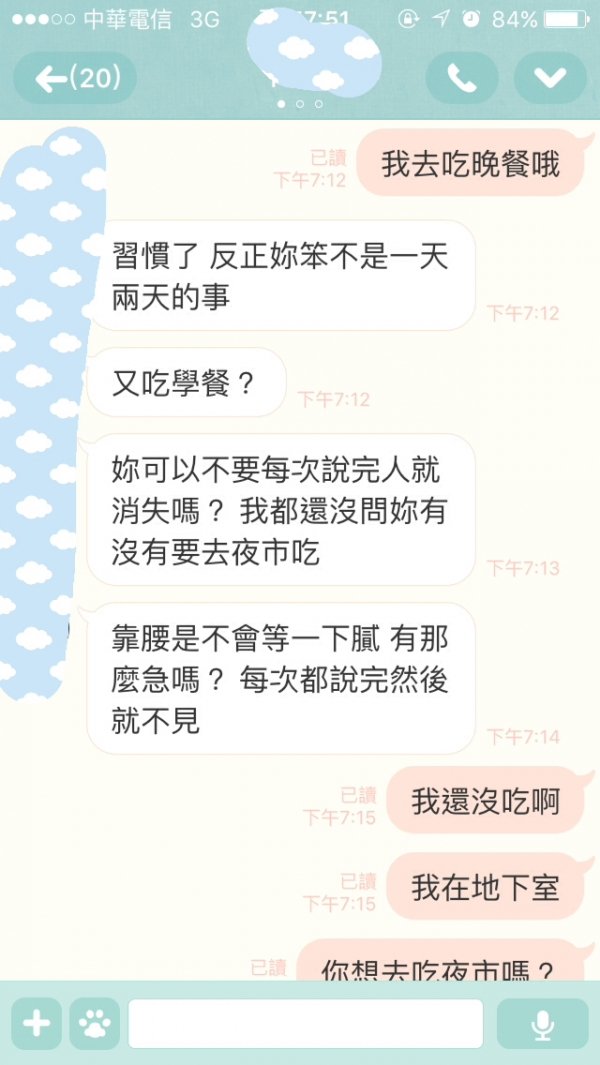Open the paw sticker picker
This screenshot has width=600, height=1065.
[x=95, y=1023]
